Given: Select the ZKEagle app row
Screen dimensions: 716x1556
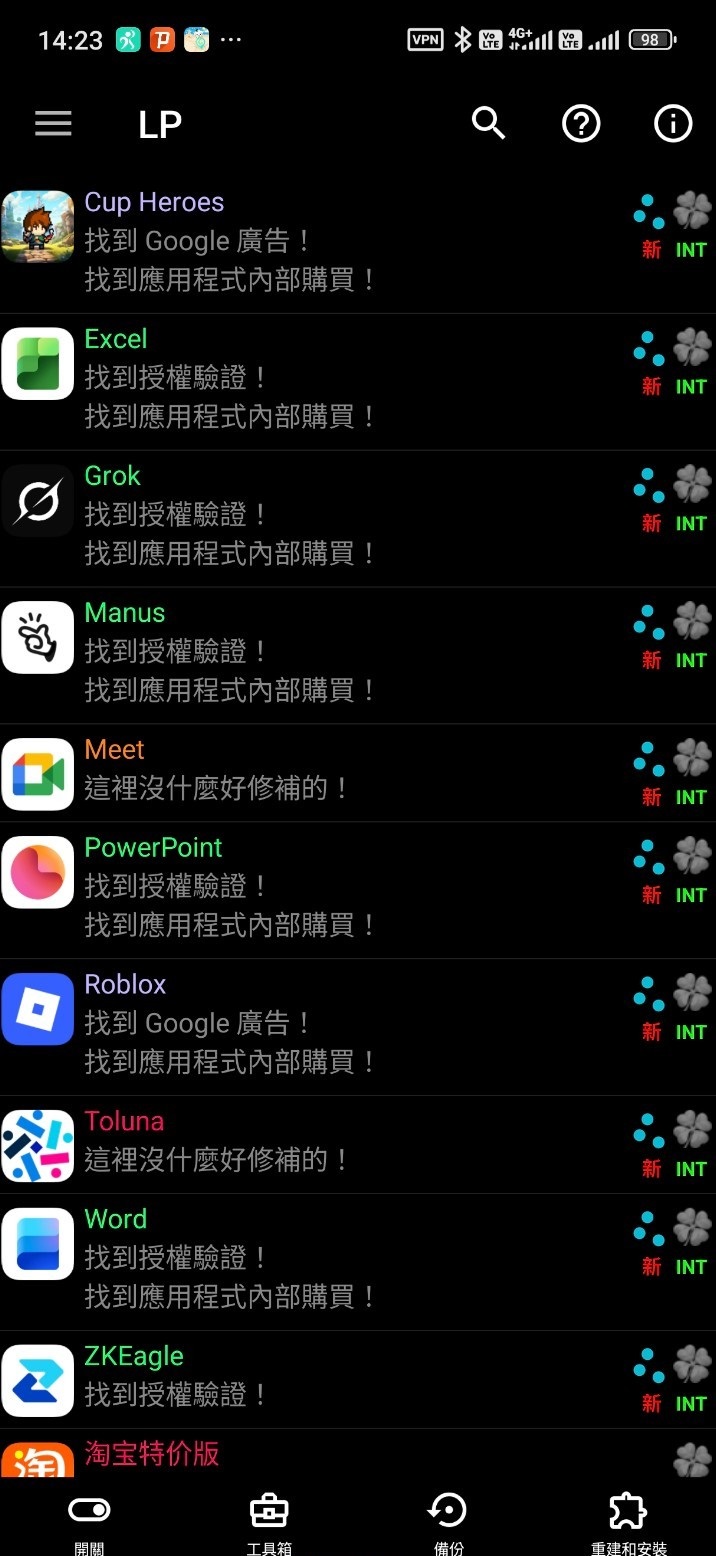Looking at the screenshot, I should (300, 1376).
